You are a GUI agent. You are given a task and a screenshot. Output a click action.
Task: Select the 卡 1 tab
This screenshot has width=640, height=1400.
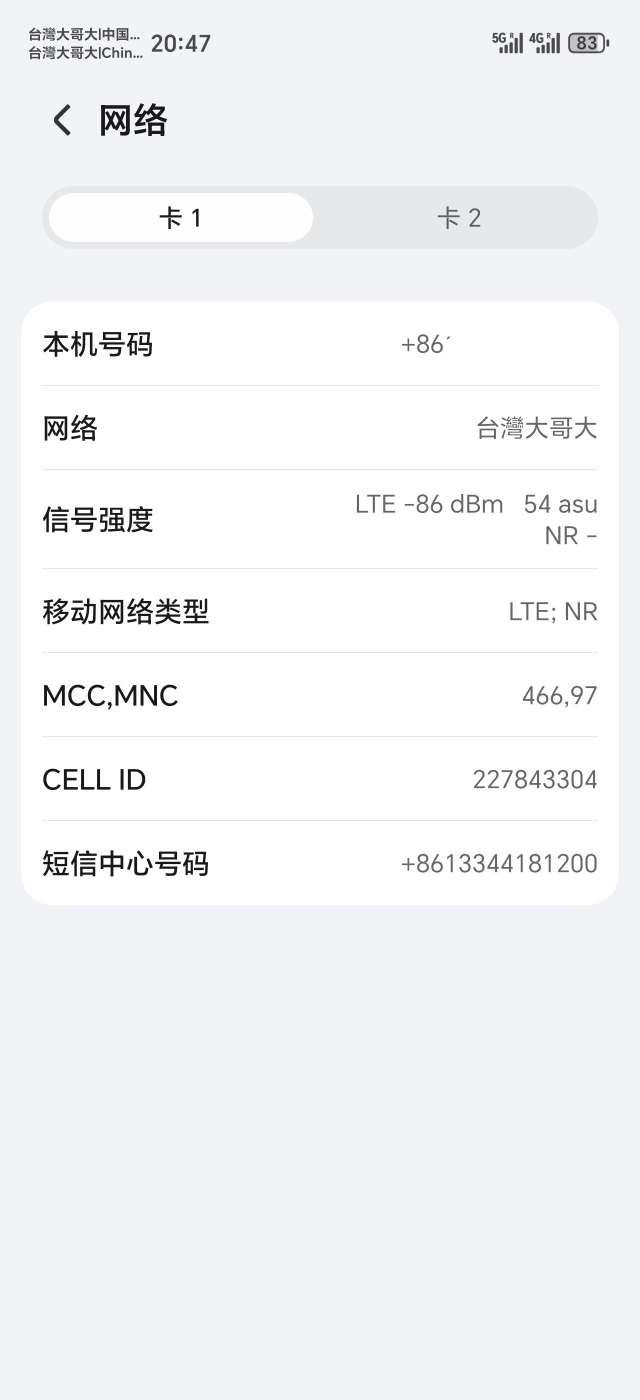click(181, 218)
